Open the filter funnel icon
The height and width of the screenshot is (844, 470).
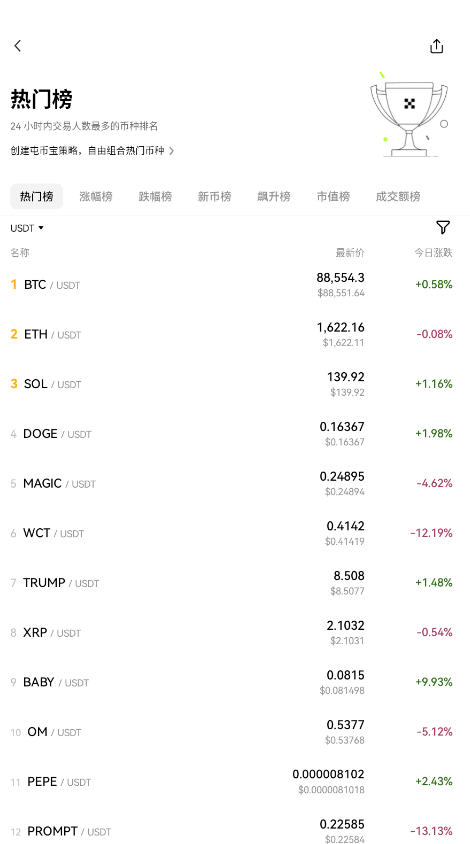click(x=443, y=227)
